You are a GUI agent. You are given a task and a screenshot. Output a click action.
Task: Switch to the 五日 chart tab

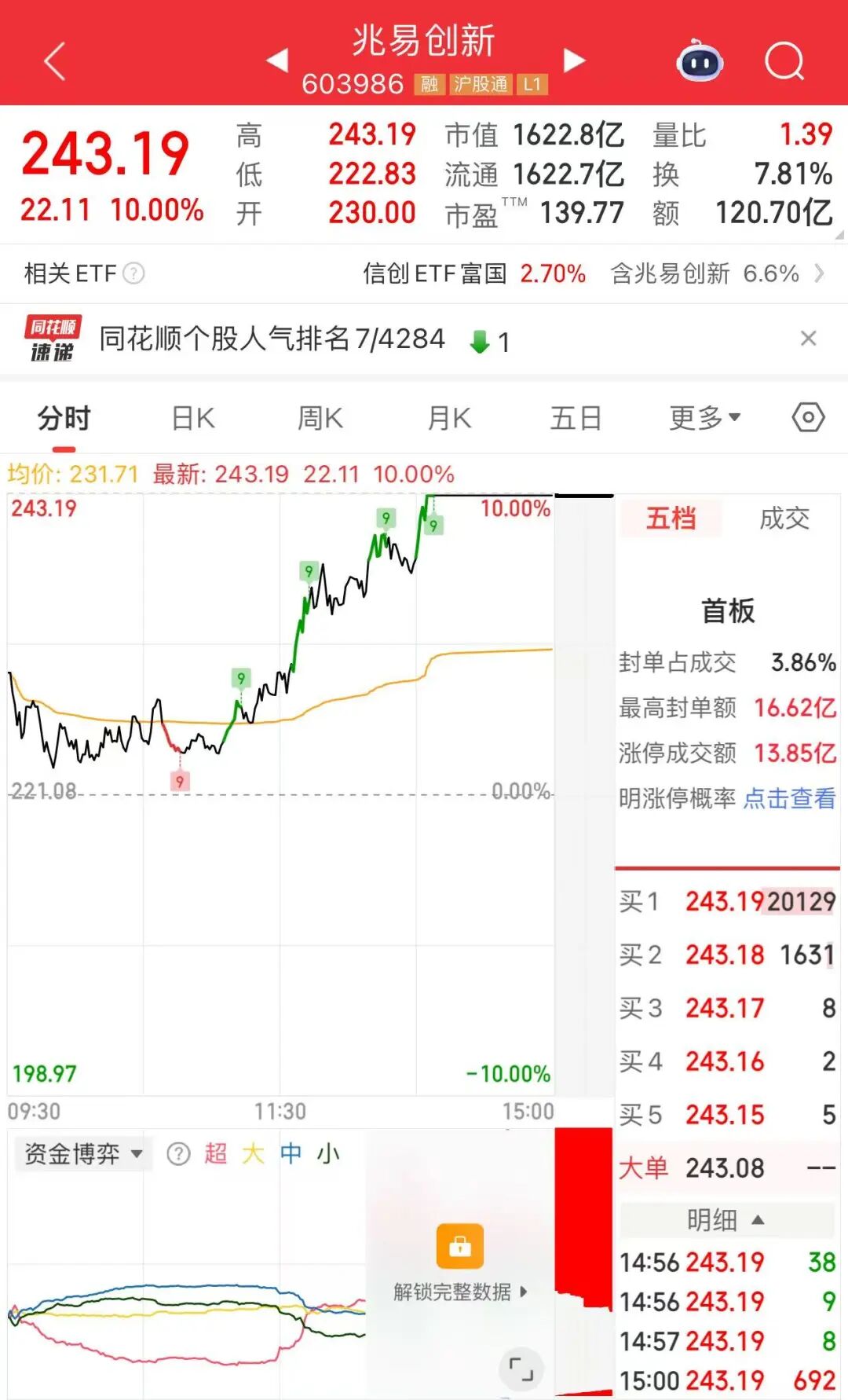tap(576, 418)
